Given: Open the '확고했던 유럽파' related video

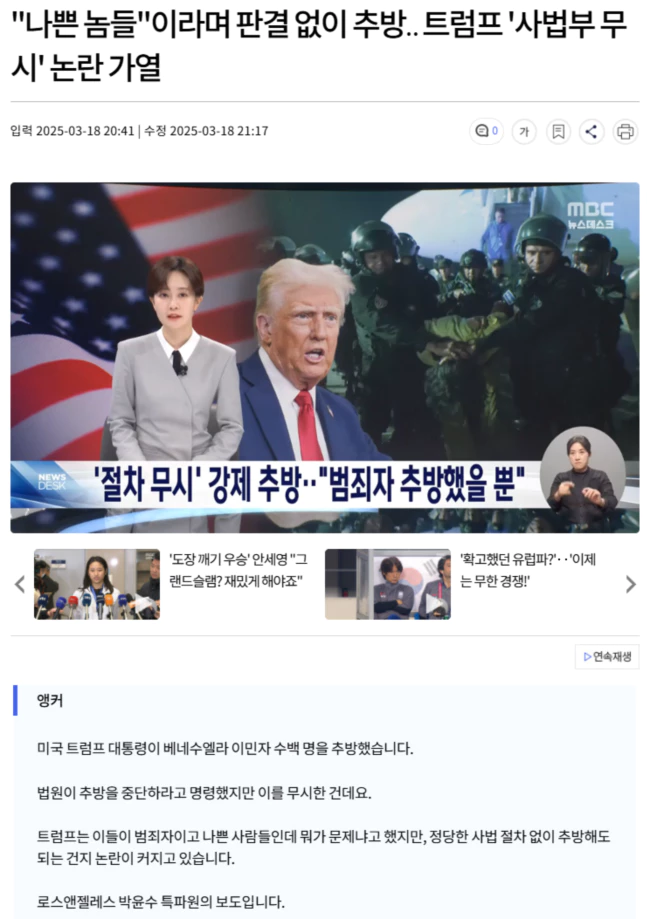Looking at the screenshot, I should pyautogui.click(x=388, y=584).
